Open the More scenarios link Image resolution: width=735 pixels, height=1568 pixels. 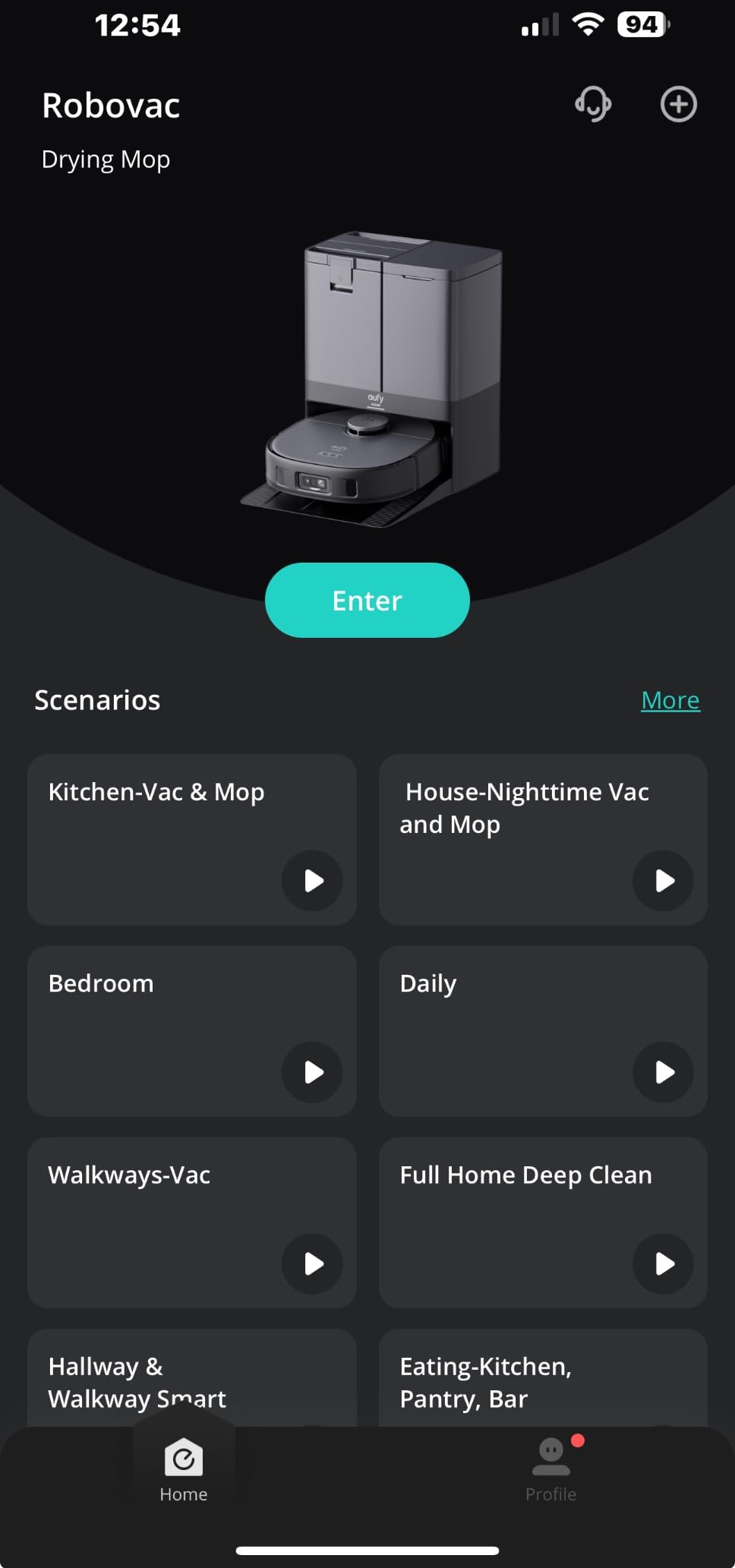[670, 699]
